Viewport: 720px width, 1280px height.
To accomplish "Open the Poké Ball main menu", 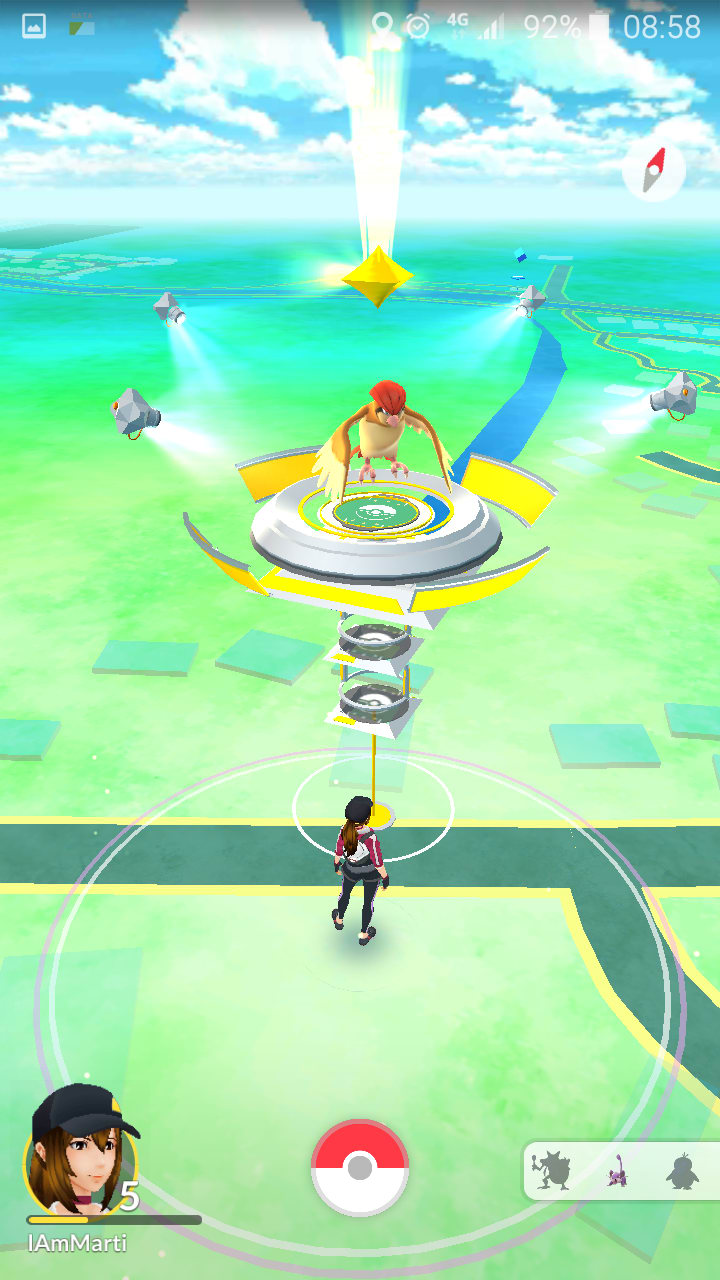I will [x=360, y=1167].
